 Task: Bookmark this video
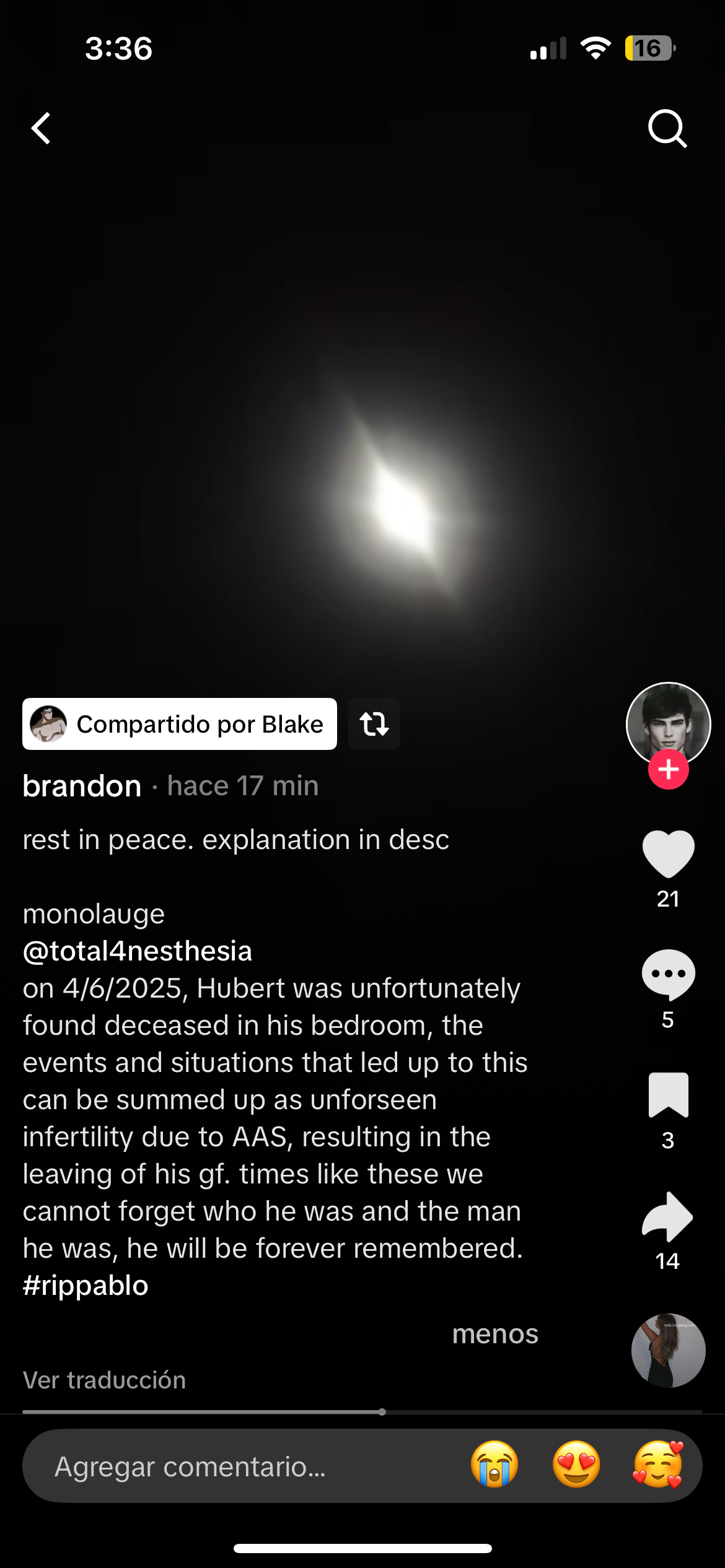click(668, 1095)
